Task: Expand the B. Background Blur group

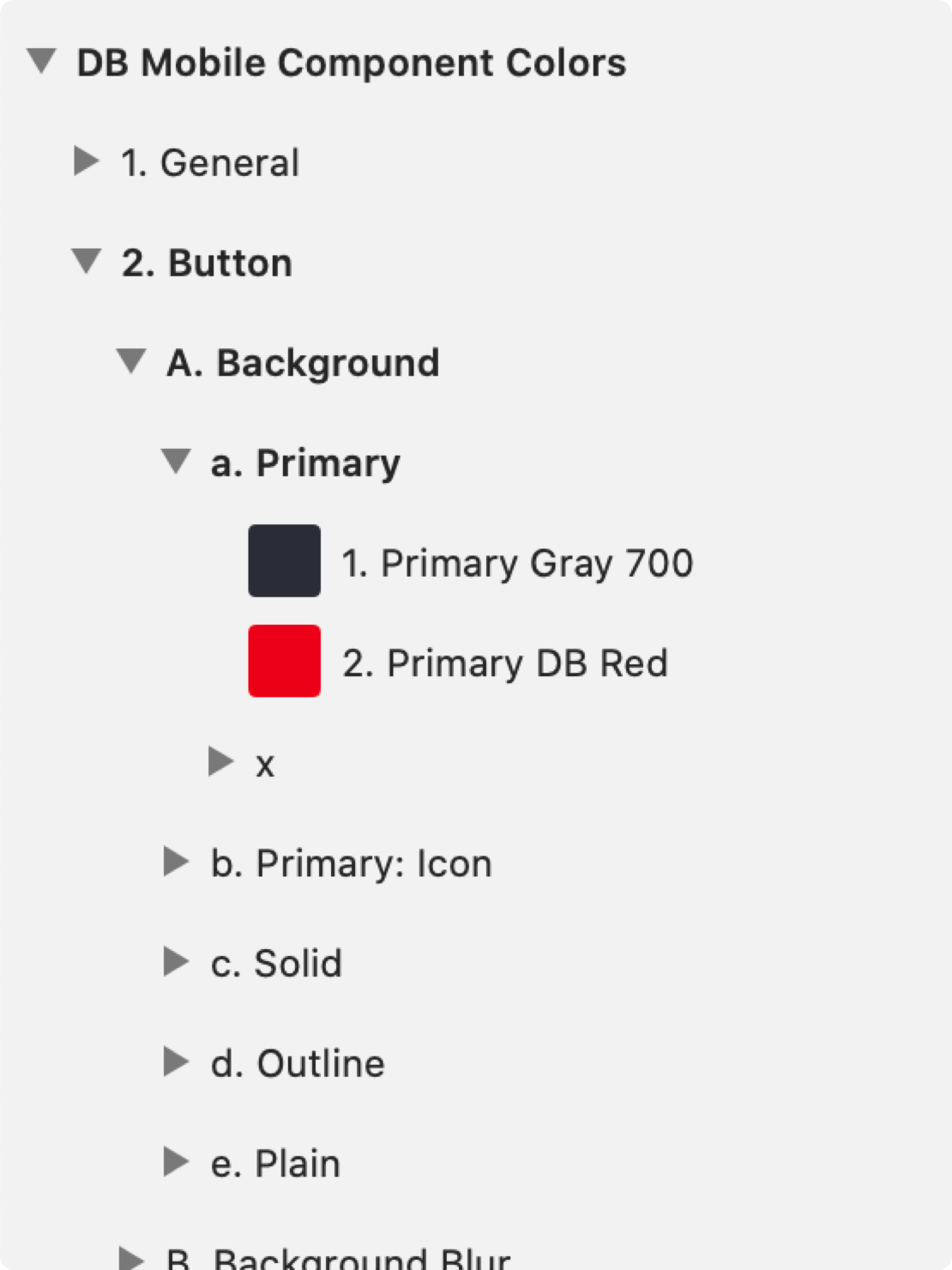Action: click(x=131, y=1258)
